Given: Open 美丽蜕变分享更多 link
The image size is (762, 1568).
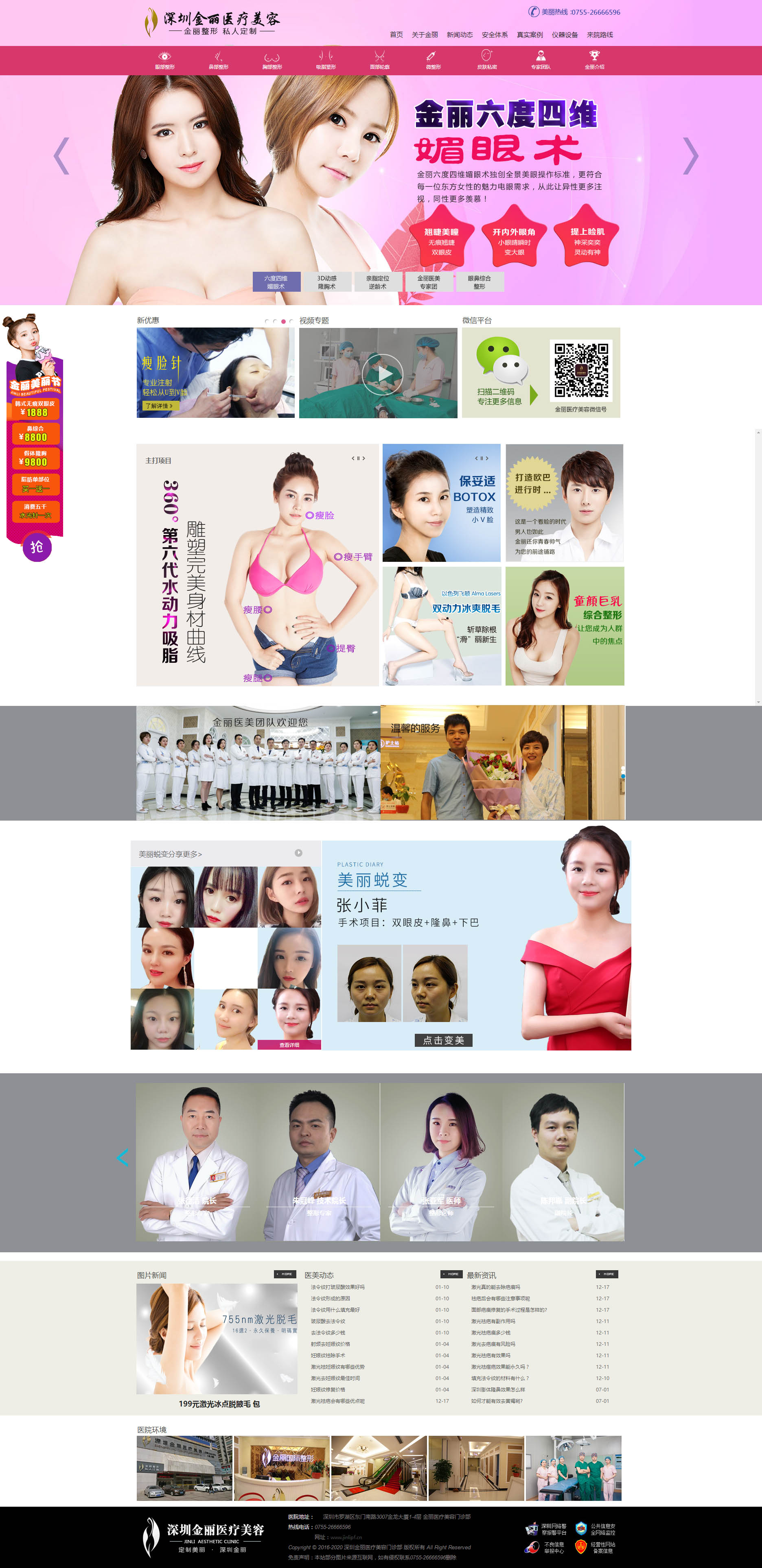Looking at the screenshot, I should click(x=170, y=854).
